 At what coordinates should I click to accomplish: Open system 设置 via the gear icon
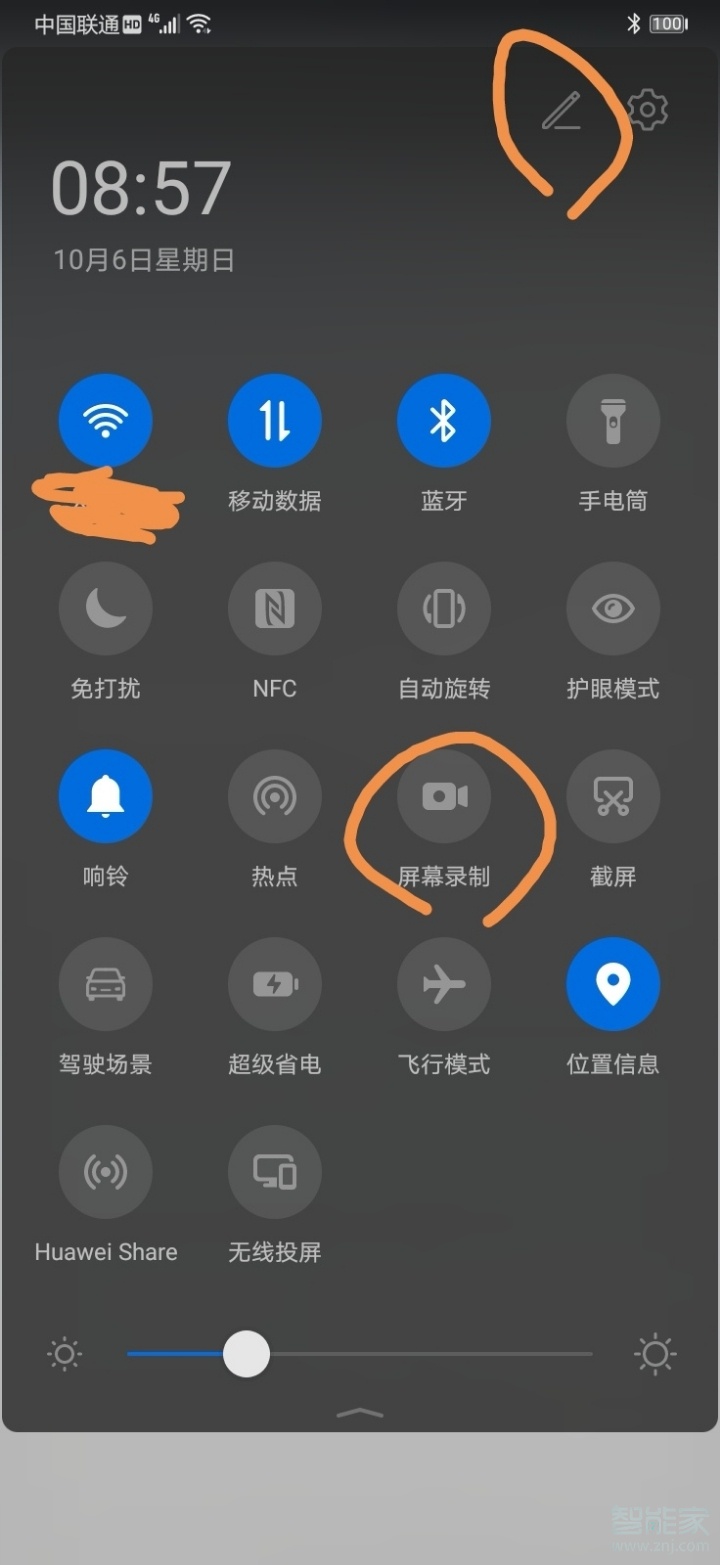tap(647, 109)
